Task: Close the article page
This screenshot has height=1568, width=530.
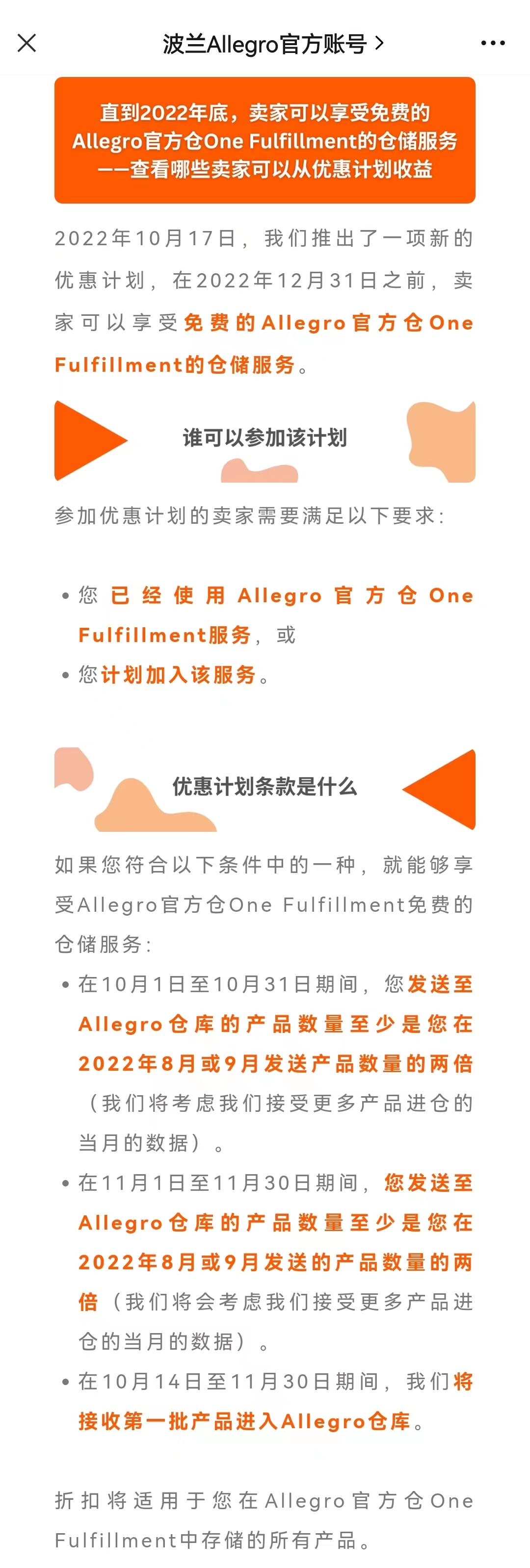Action: tap(27, 43)
